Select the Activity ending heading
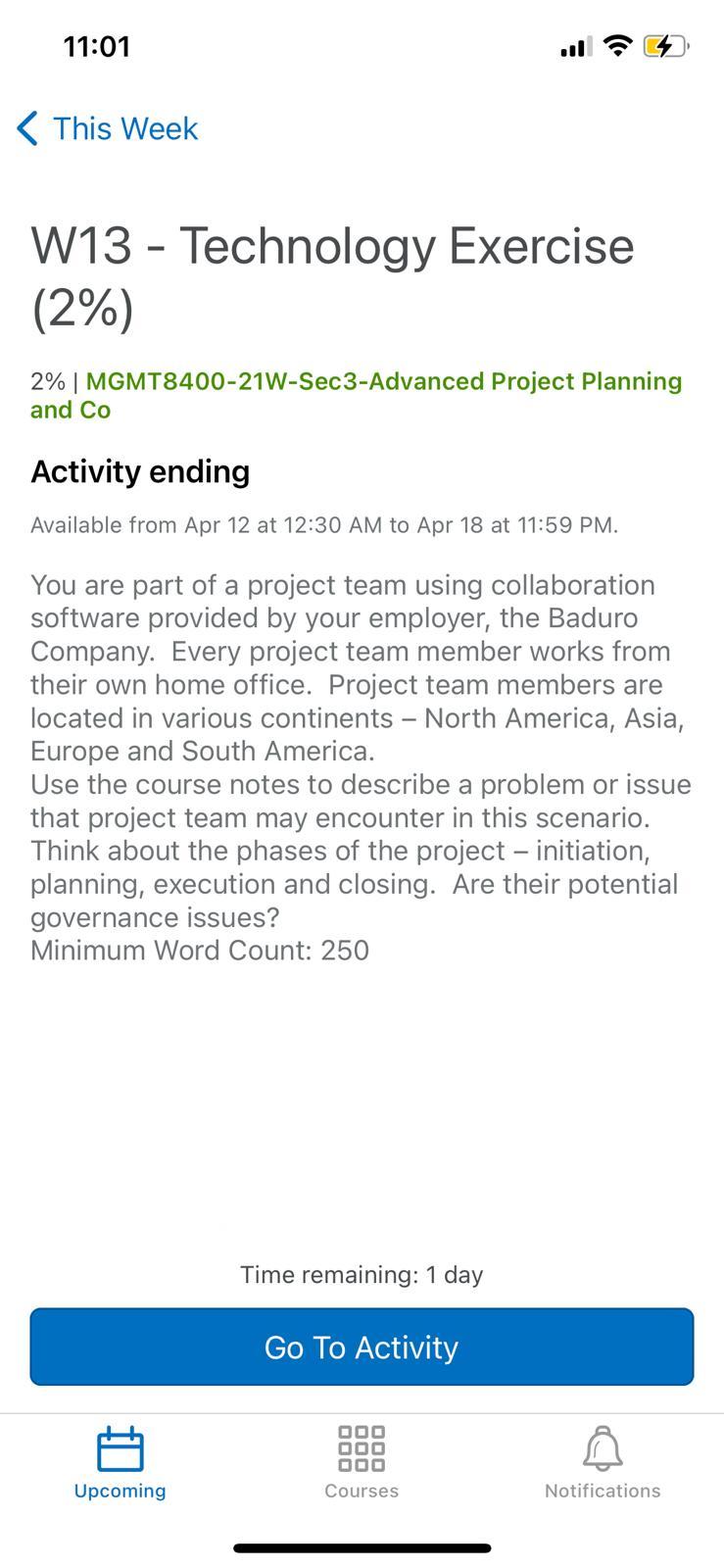This screenshot has height=1568, width=724. click(x=140, y=471)
